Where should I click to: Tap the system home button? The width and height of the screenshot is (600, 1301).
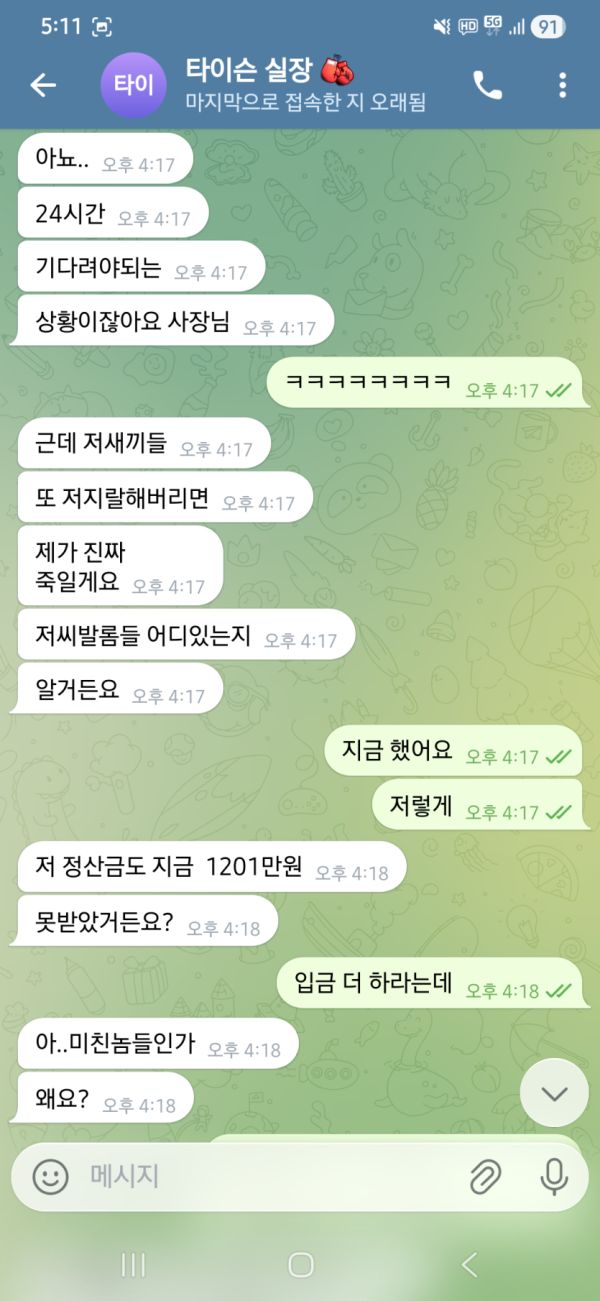(300, 1265)
